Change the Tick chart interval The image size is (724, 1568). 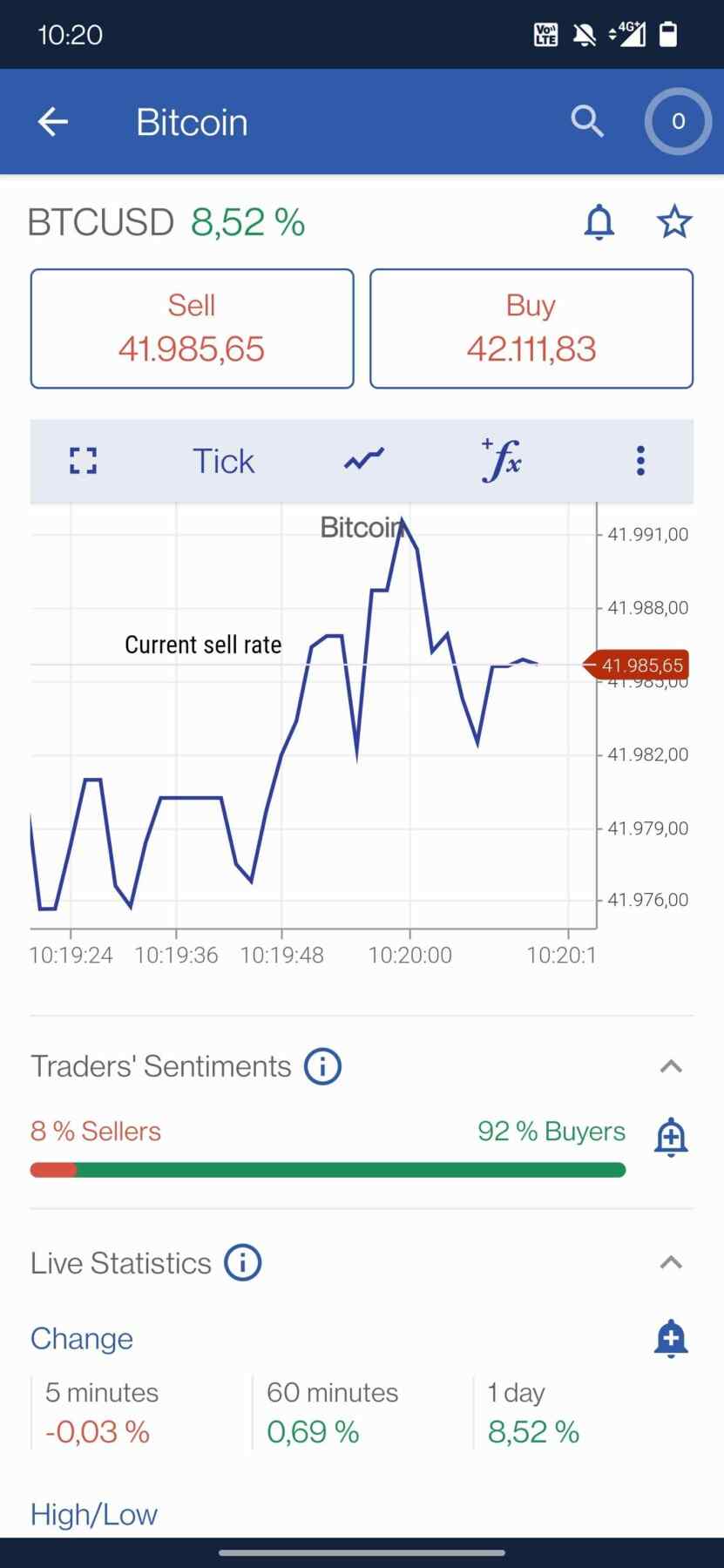click(223, 461)
